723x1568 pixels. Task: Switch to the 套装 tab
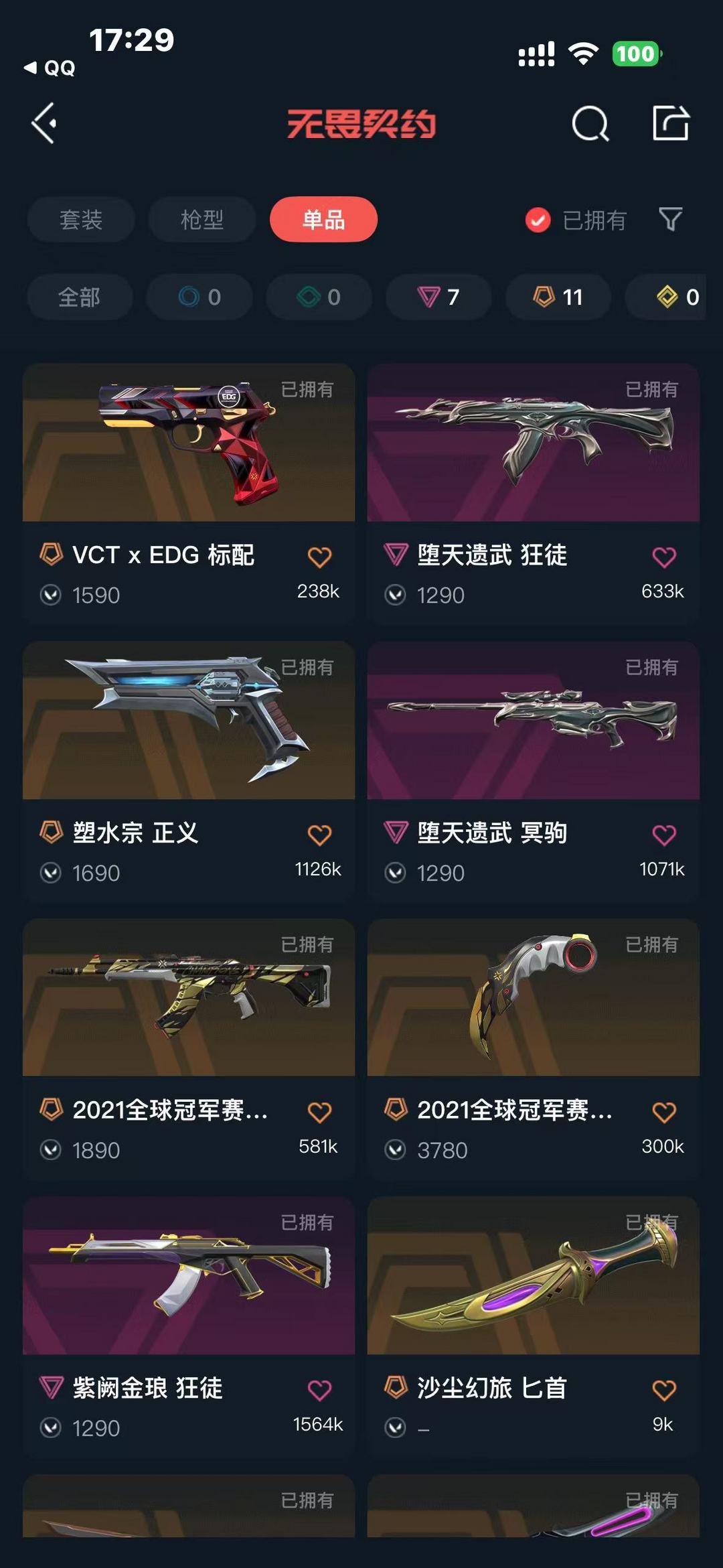click(81, 219)
